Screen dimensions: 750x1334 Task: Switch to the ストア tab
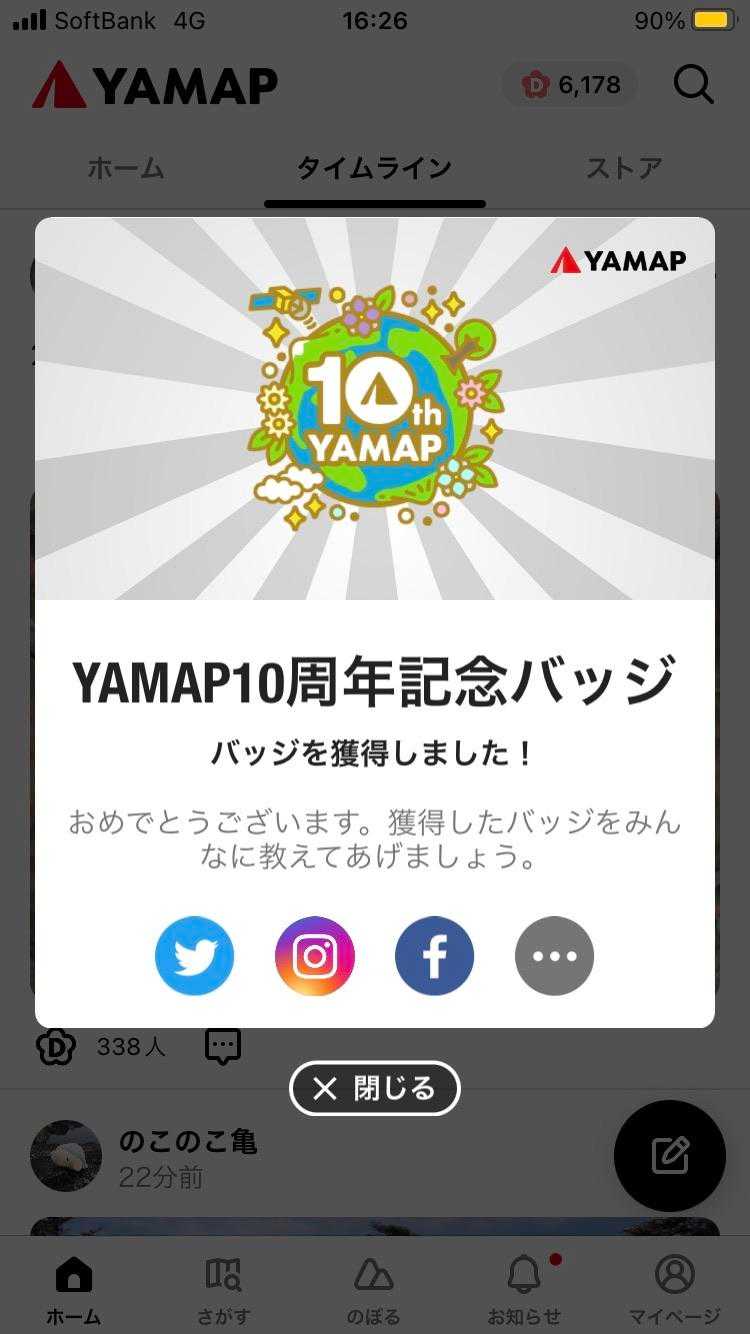(x=624, y=168)
